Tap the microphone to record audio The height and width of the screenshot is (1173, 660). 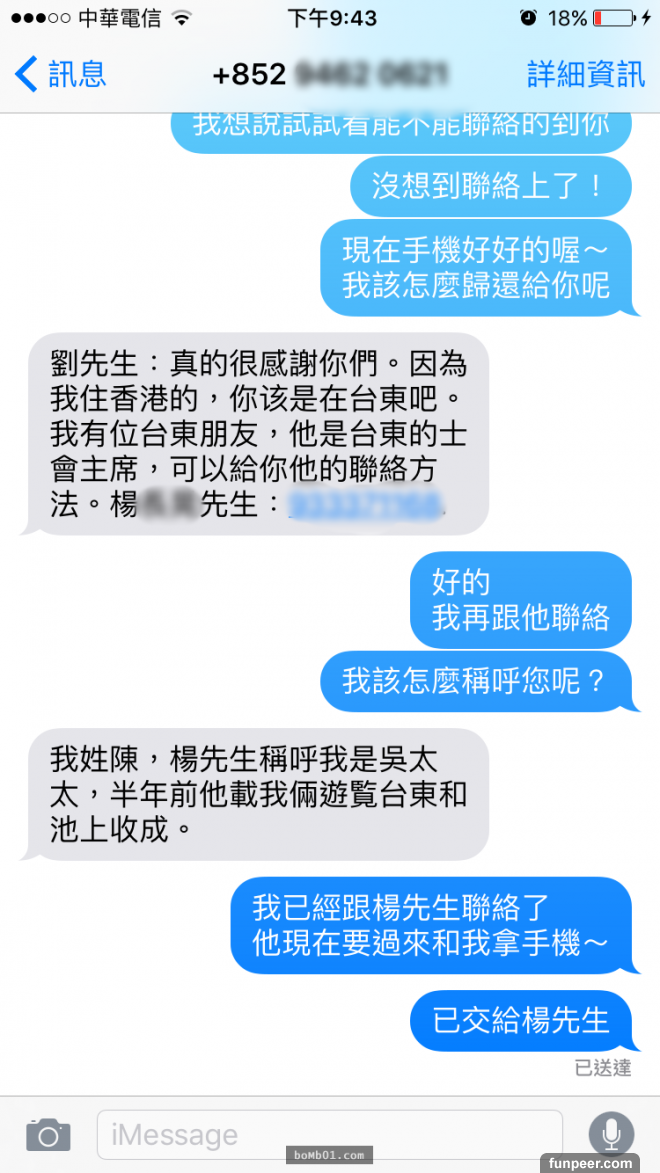click(610, 1135)
